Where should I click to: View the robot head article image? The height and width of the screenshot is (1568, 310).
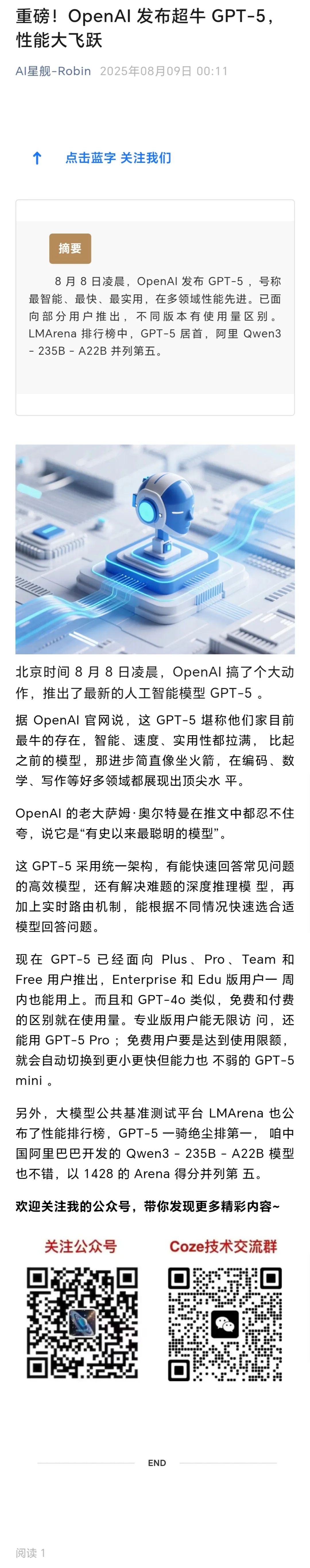pyautogui.click(x=155, y=549)
